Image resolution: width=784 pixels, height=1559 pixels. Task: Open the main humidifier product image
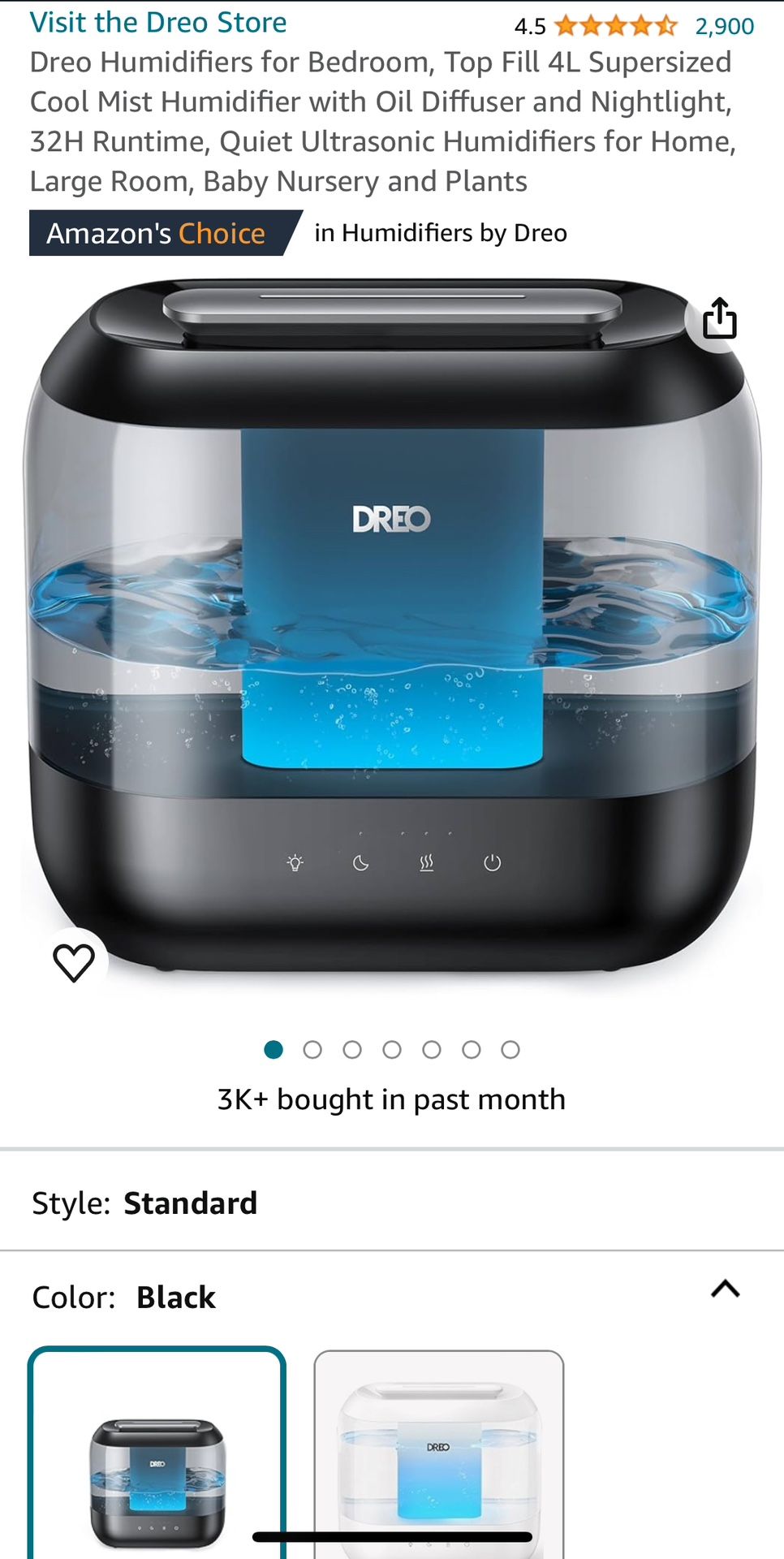coord(392,625)
